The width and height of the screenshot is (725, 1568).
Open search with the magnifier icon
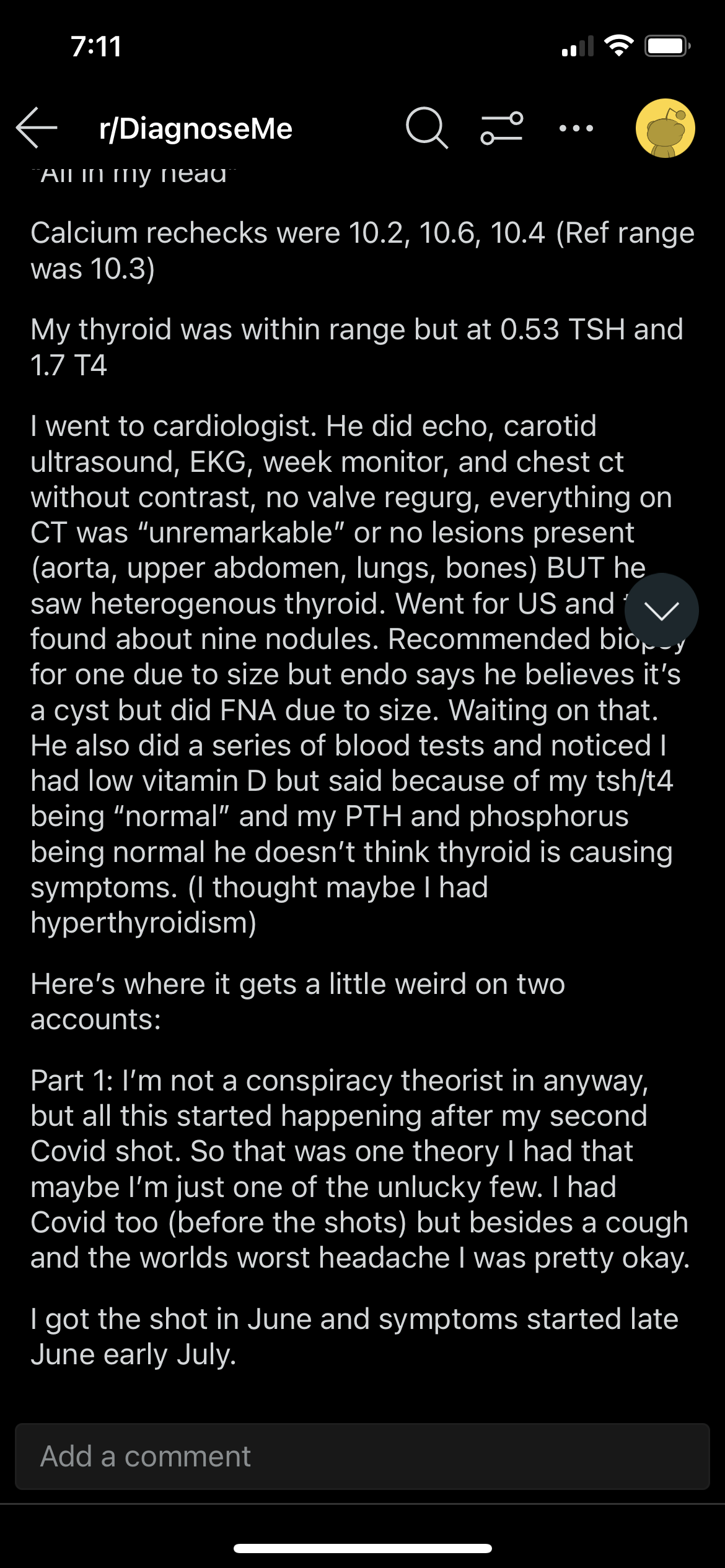pos(427,128)
